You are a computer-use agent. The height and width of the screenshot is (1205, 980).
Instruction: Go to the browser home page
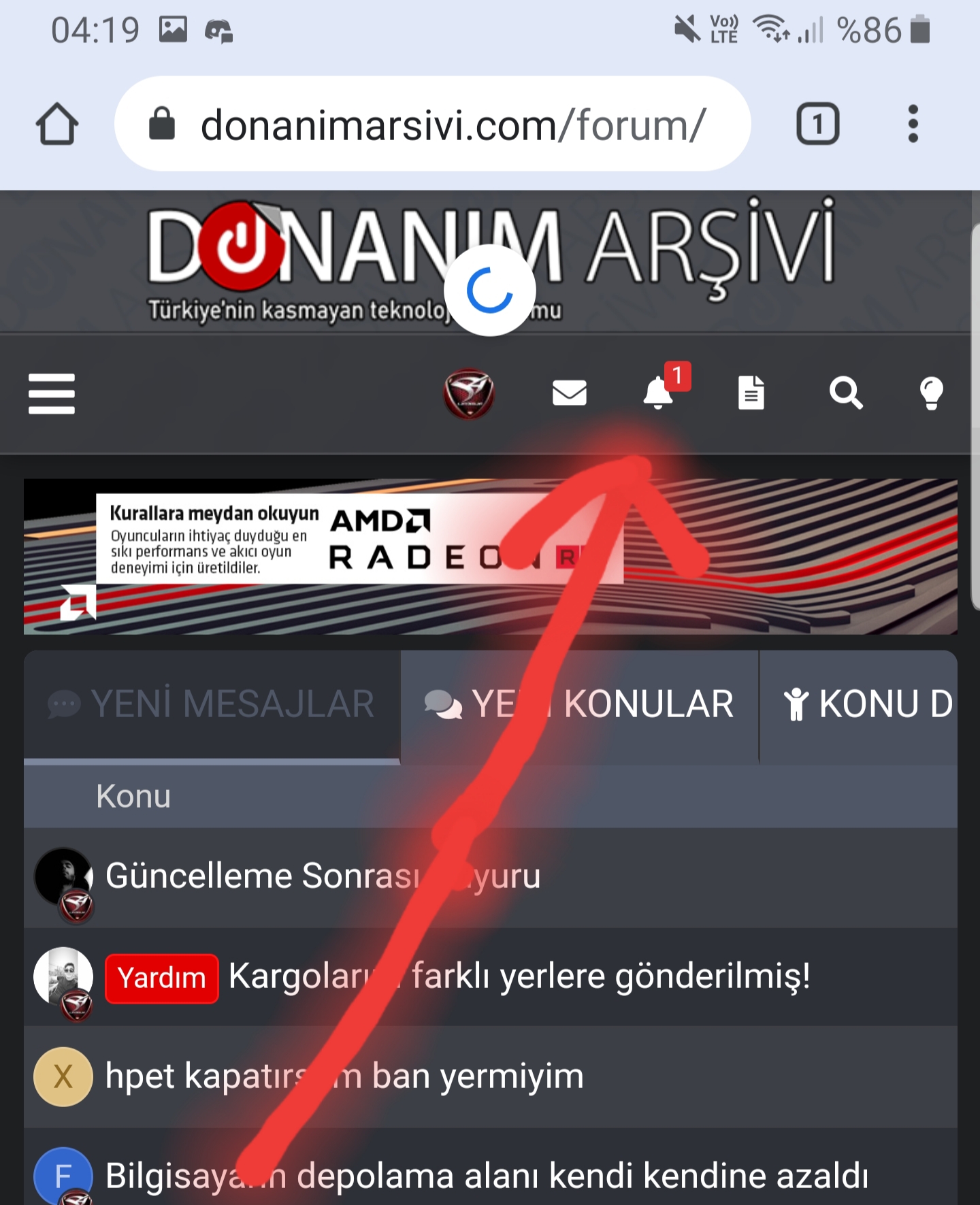click(x=57, y=125)
